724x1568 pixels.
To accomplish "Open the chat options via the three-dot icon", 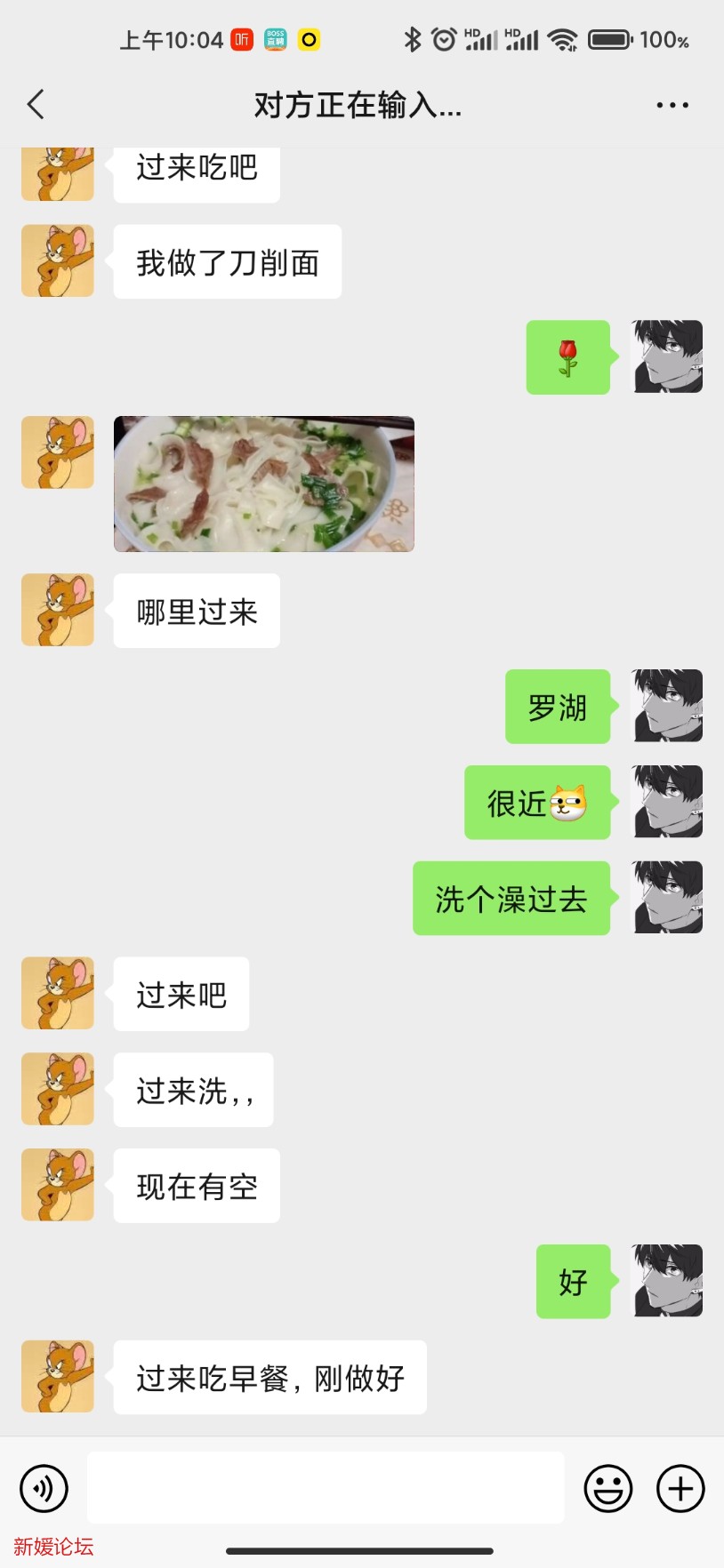I will [x=672, y=104].
